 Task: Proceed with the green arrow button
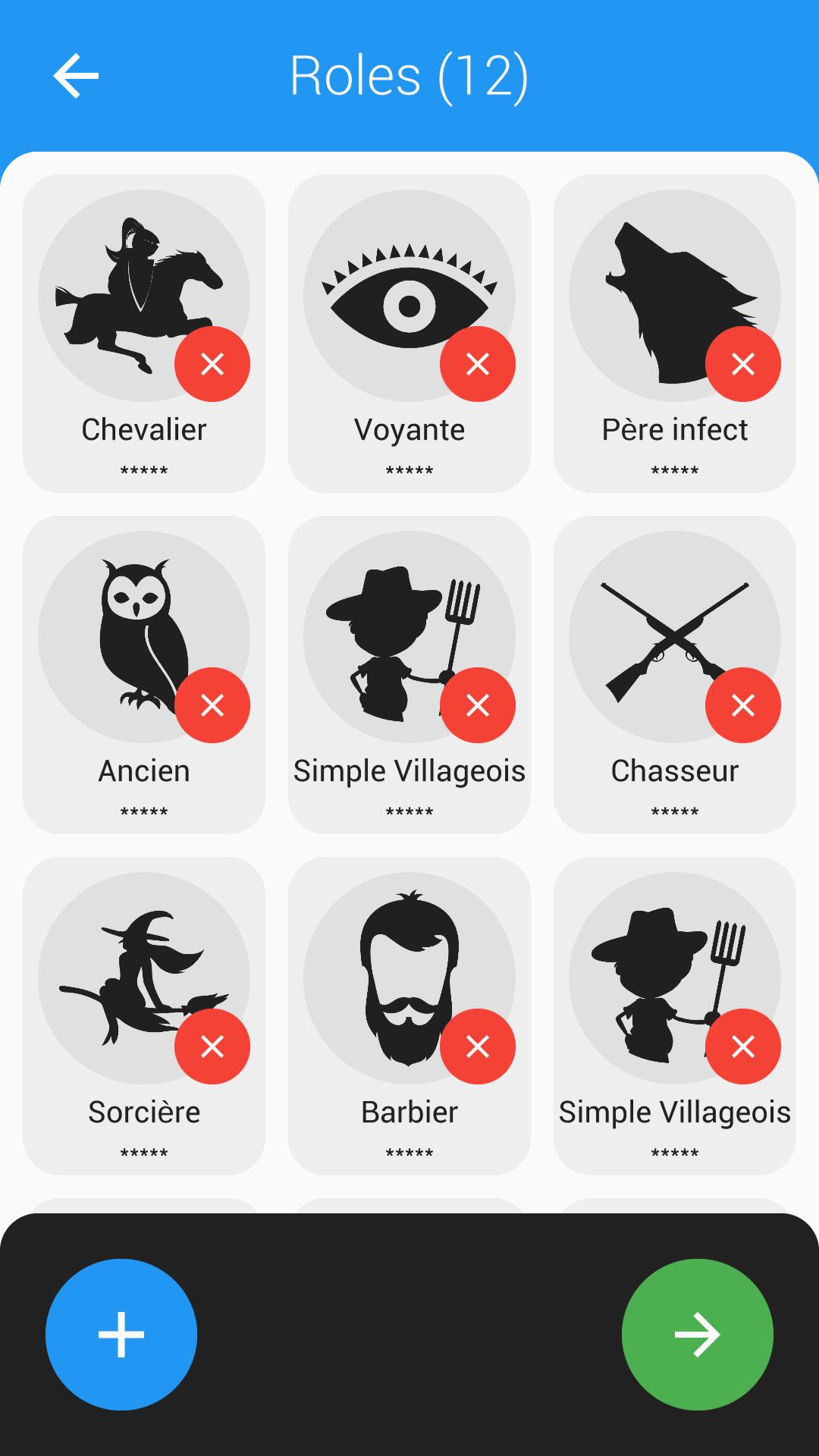pos(697,1335)
